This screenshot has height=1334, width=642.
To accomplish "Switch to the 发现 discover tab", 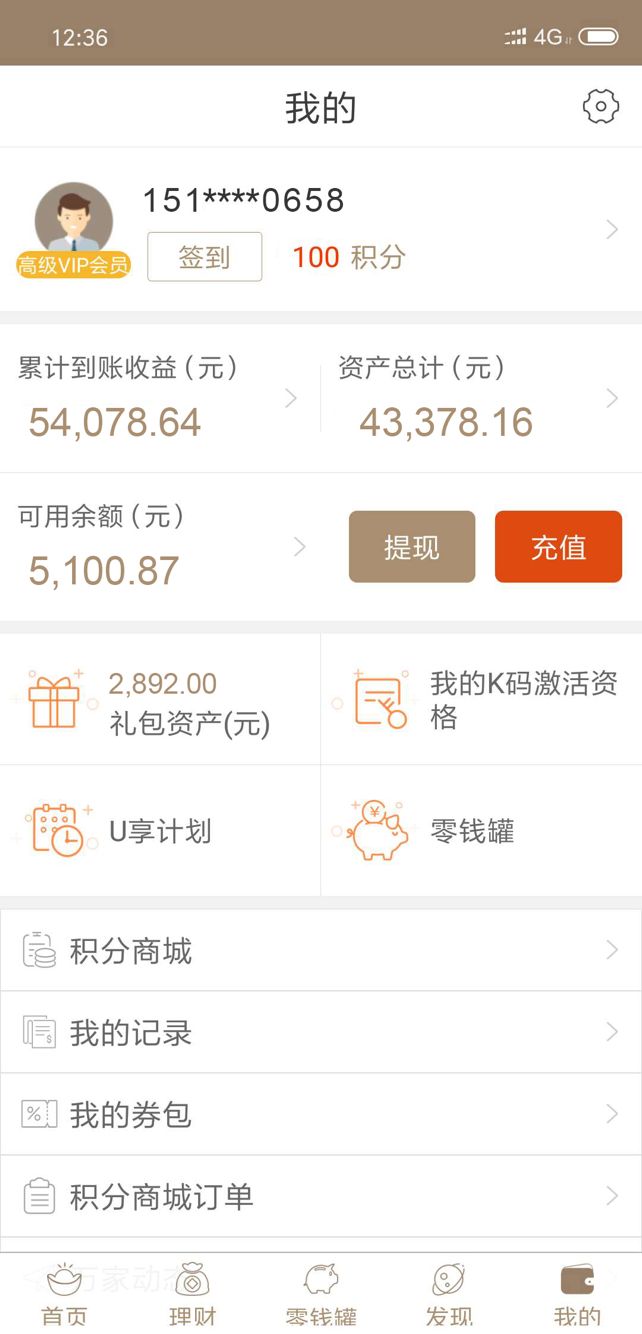I will 449,1293.
